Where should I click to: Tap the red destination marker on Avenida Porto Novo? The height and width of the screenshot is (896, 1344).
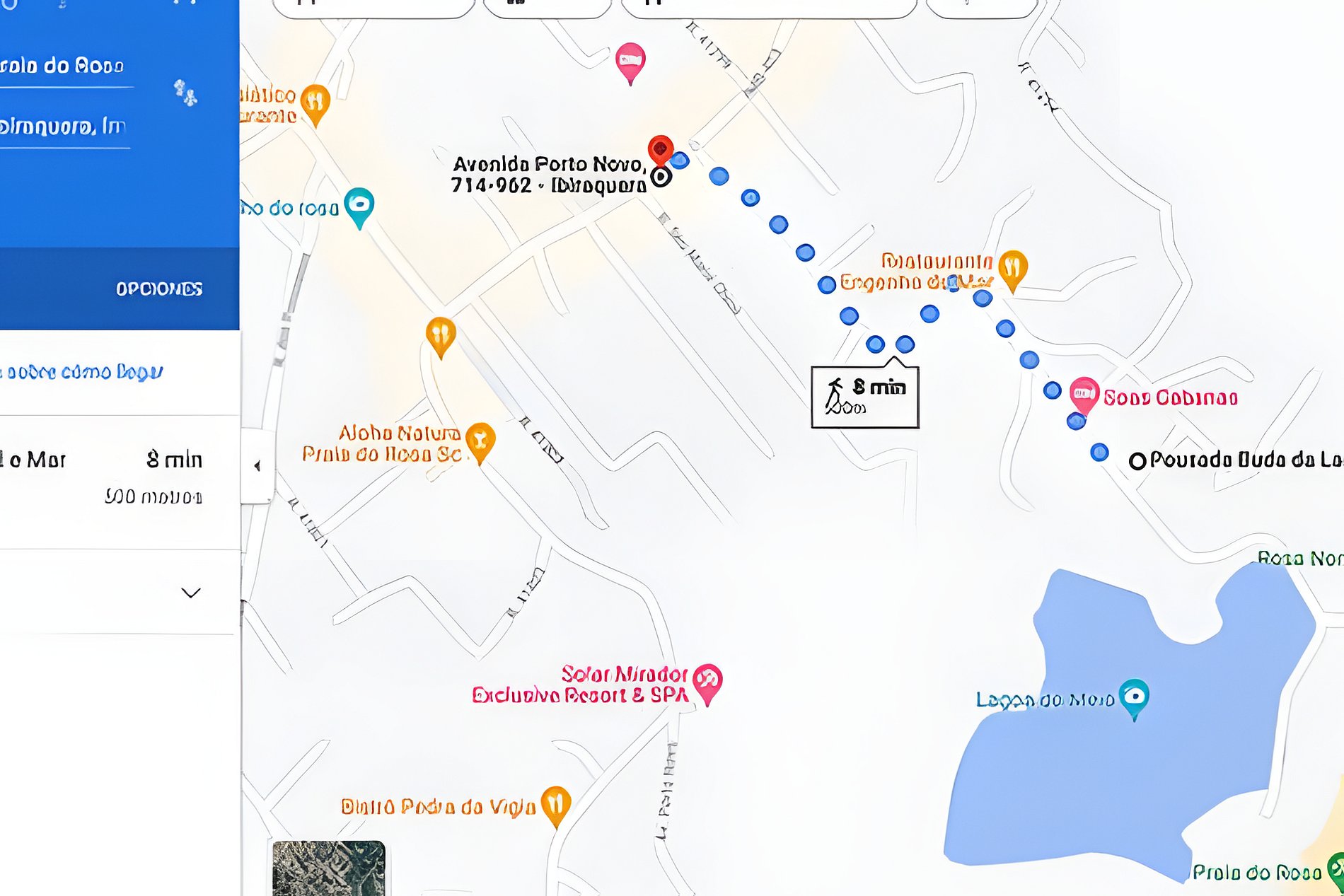660,149
